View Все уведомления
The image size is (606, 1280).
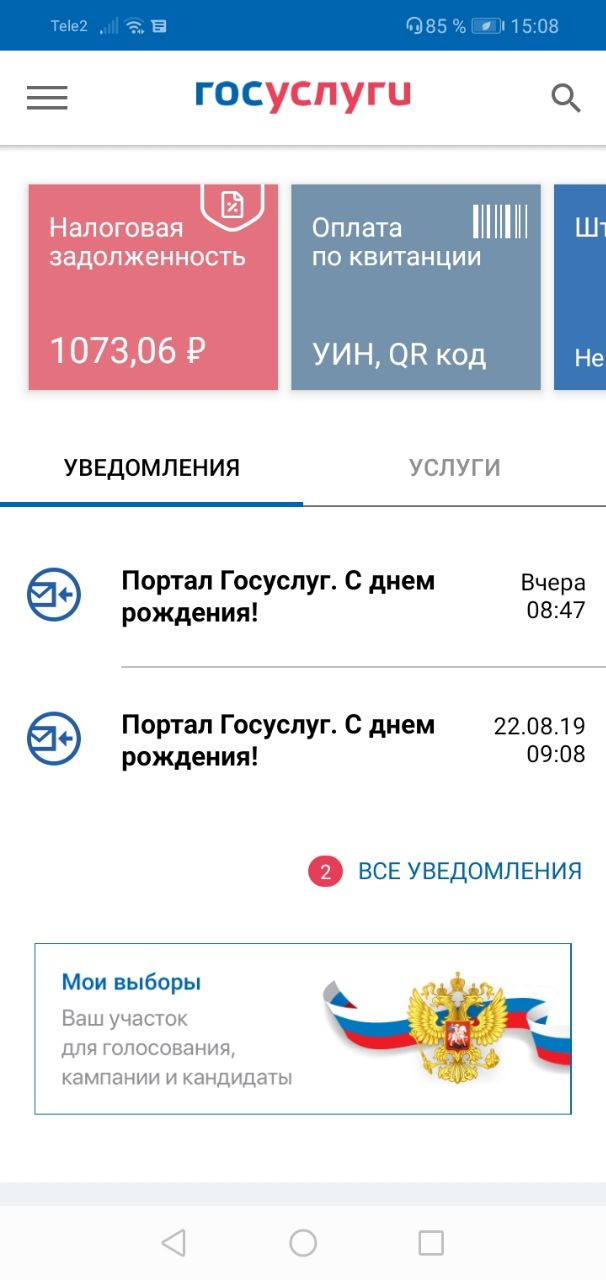445,871
